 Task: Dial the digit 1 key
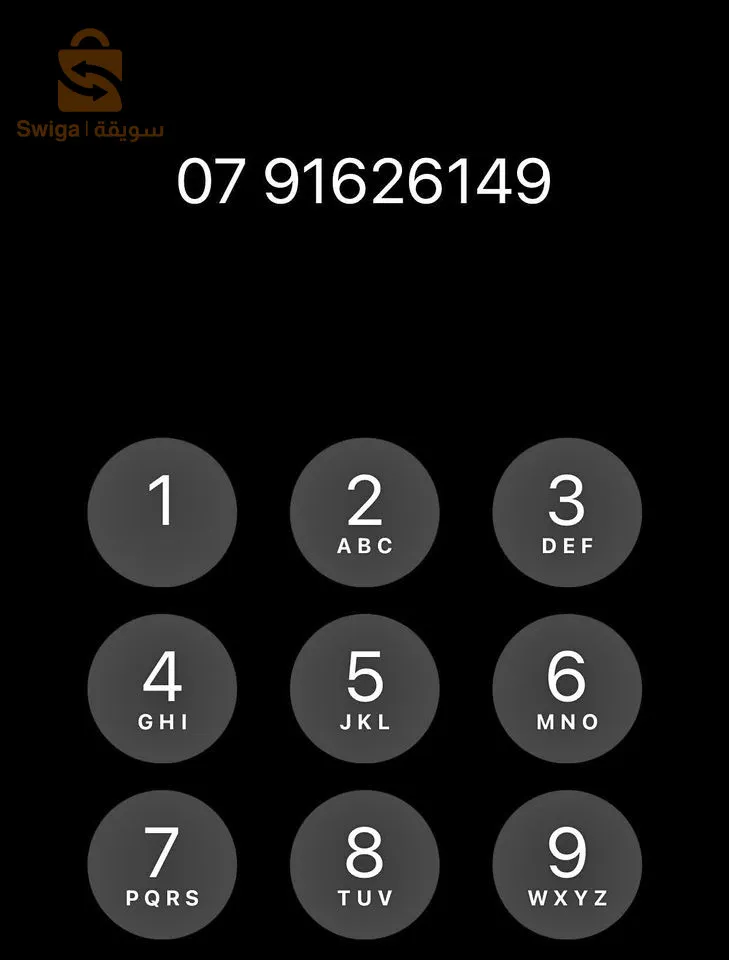[x=162, y=512]
